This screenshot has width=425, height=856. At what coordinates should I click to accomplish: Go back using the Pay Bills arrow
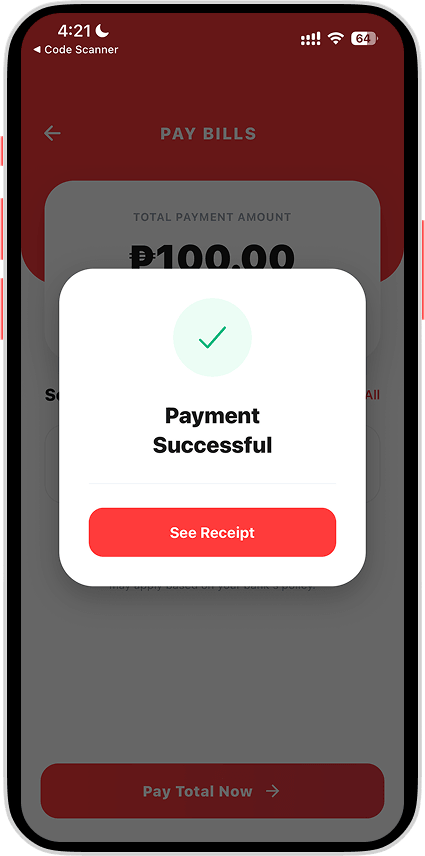(x=52, y=133)
